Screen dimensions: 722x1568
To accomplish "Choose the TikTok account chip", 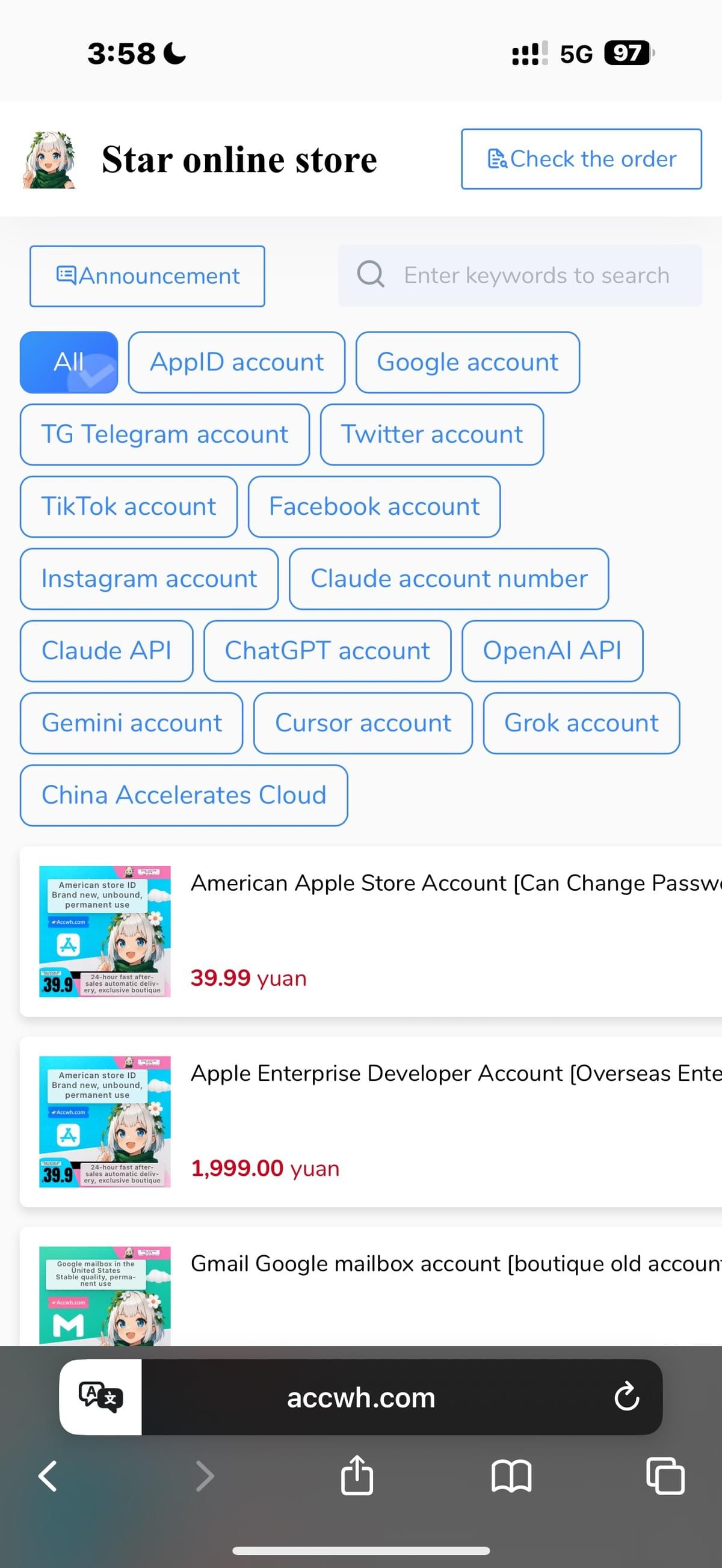I will [x=128, y=506].
